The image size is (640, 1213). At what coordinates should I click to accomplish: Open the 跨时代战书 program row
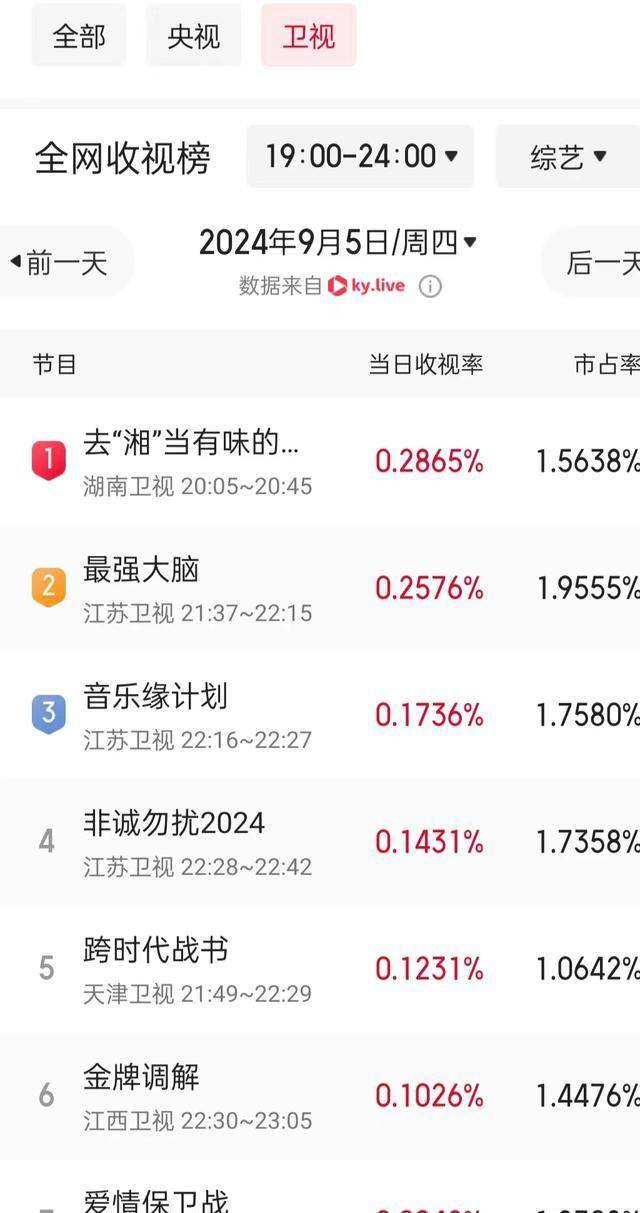coord(320,968)
